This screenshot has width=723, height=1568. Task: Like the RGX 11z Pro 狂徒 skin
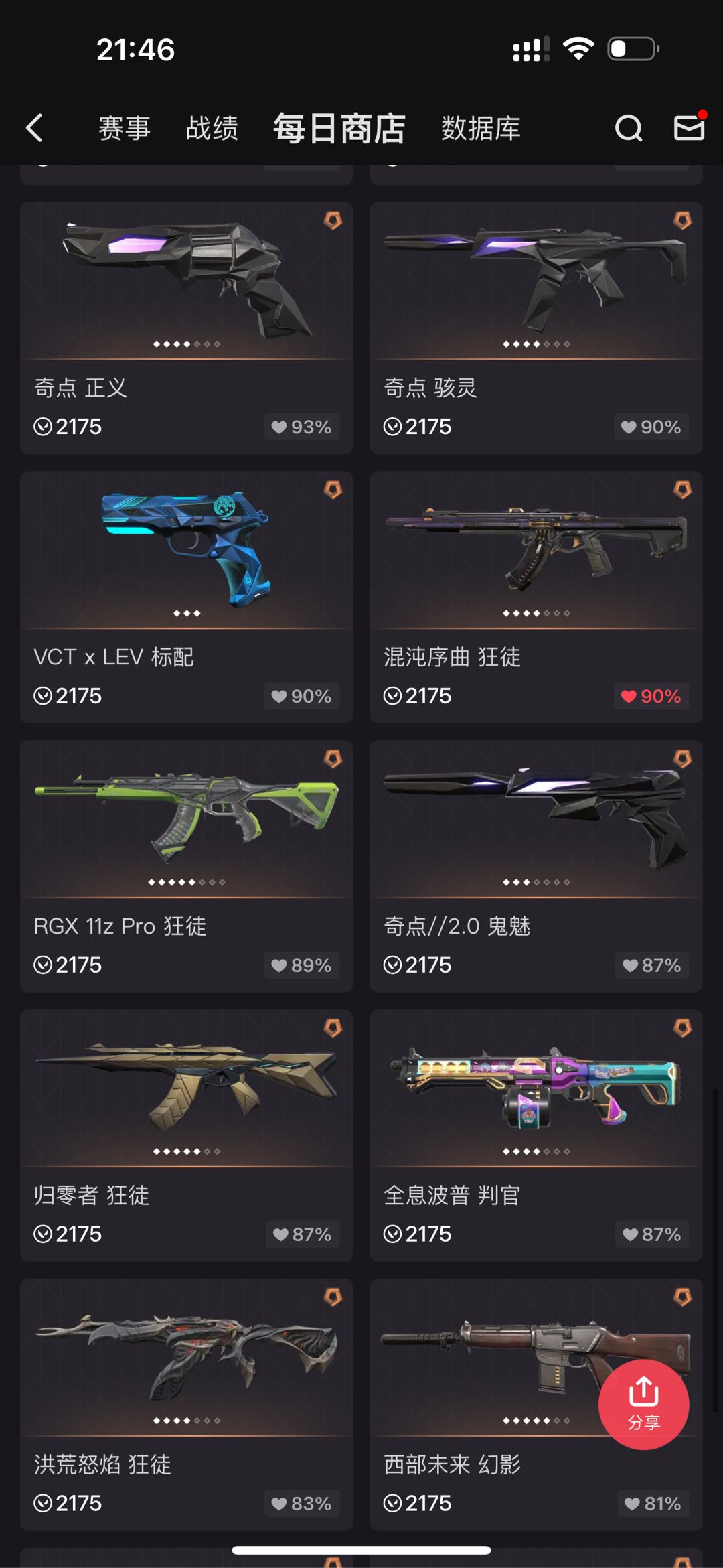tap(302, 965)
